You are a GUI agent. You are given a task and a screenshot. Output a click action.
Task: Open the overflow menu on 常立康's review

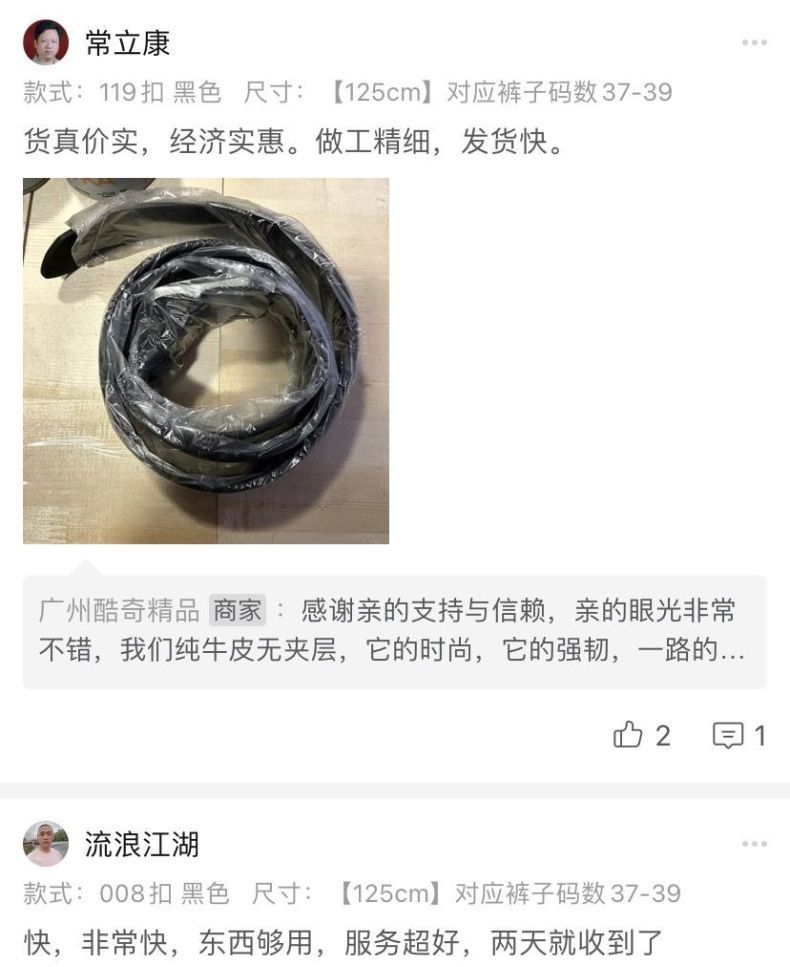(754, 43)
